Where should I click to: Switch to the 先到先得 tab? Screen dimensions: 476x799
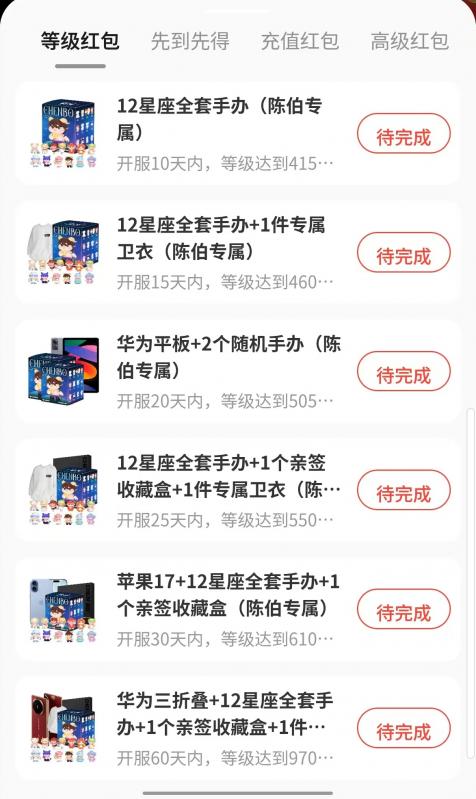(x=190, y=41)
